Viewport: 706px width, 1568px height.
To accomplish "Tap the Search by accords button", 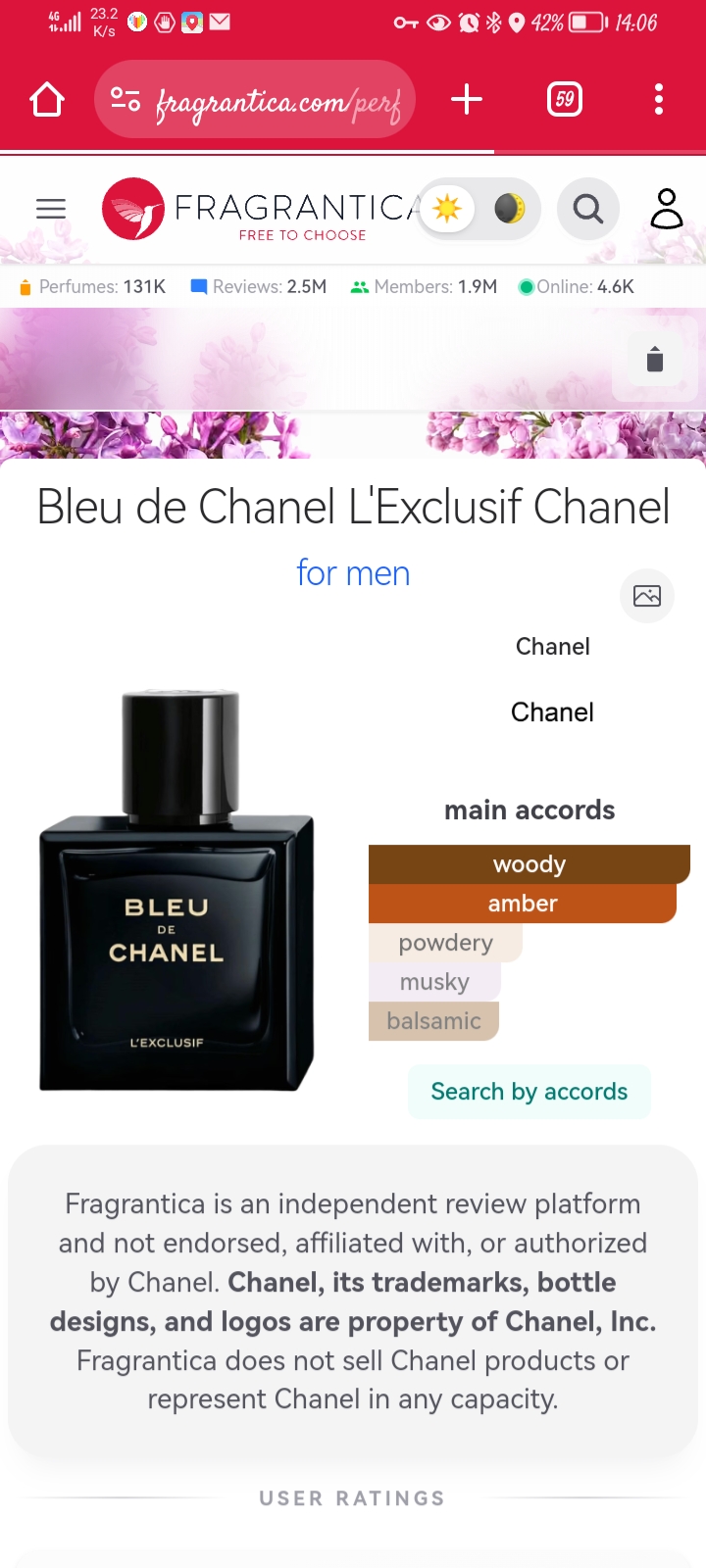I will [529, 1092].
